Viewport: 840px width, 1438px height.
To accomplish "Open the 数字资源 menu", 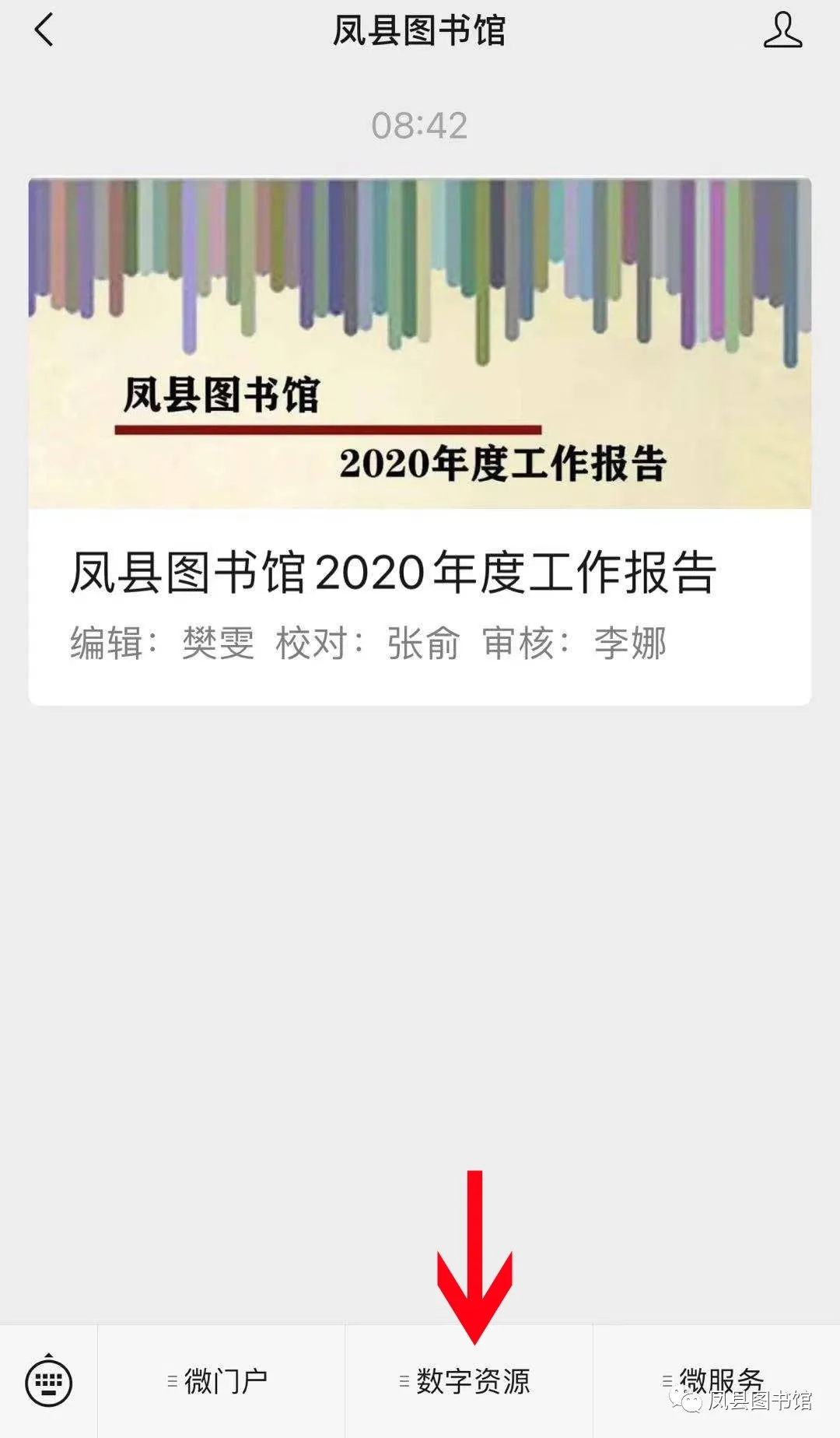I will pos(468,1381).
